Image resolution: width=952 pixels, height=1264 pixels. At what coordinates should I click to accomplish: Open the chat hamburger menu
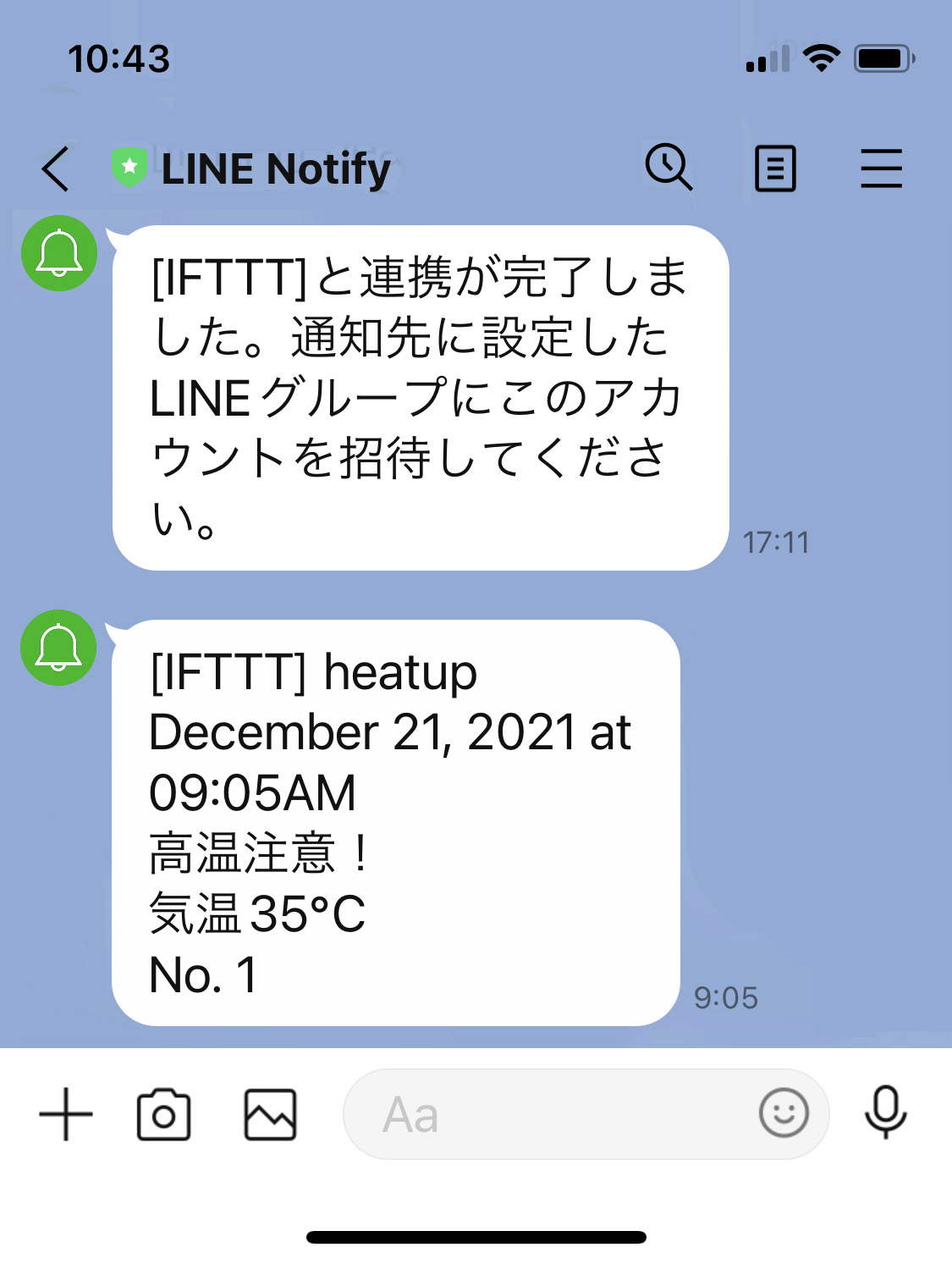point(881,168)
